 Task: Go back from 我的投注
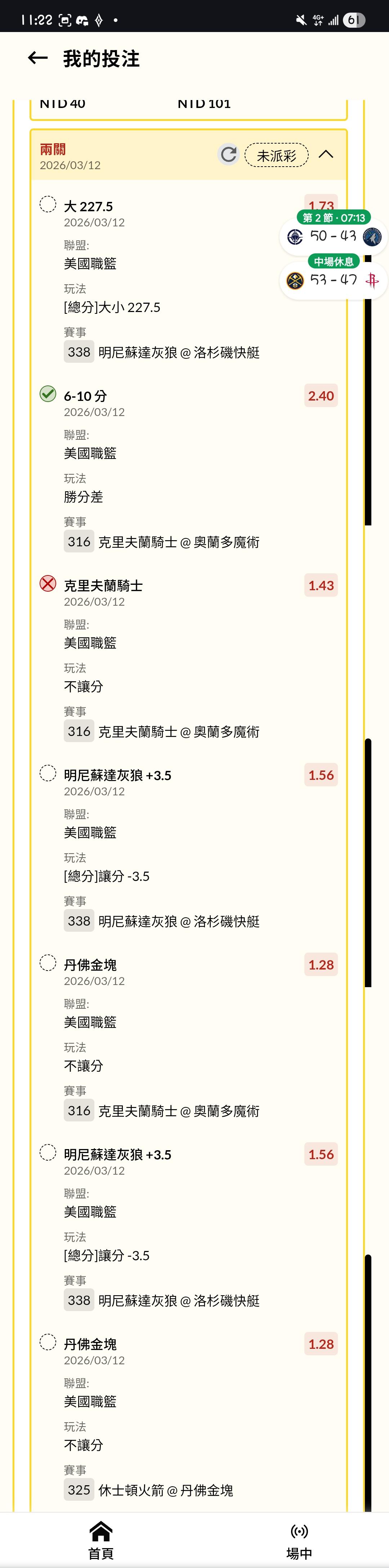[x=38, y=58]
